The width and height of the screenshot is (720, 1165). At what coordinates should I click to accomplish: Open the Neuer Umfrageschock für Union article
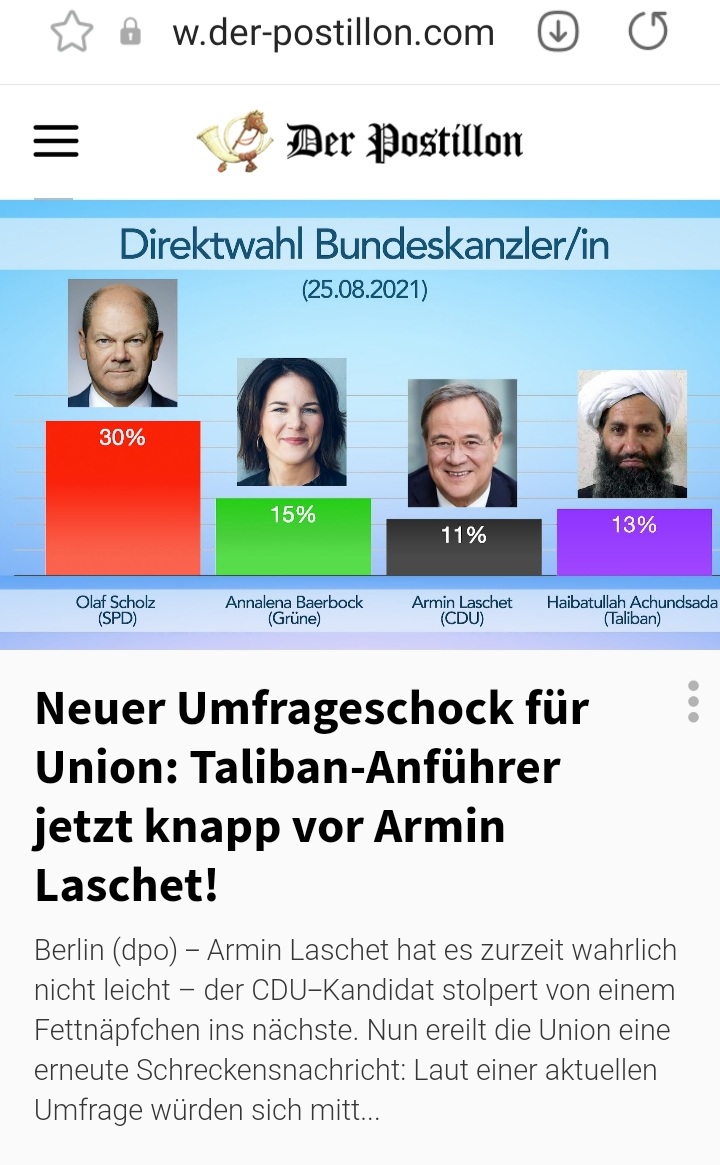click(312, 796)
